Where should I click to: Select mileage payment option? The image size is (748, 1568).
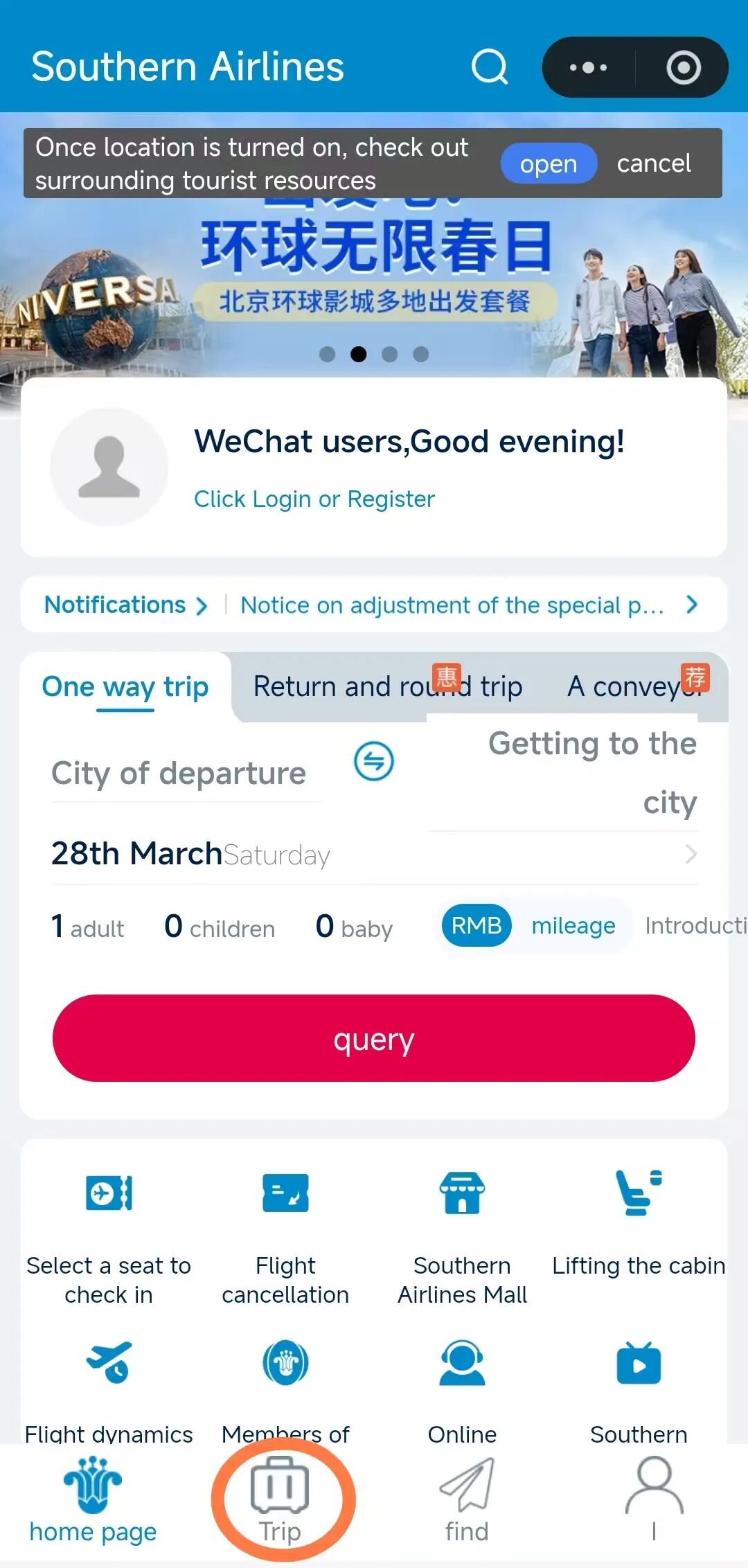(573, 925)
